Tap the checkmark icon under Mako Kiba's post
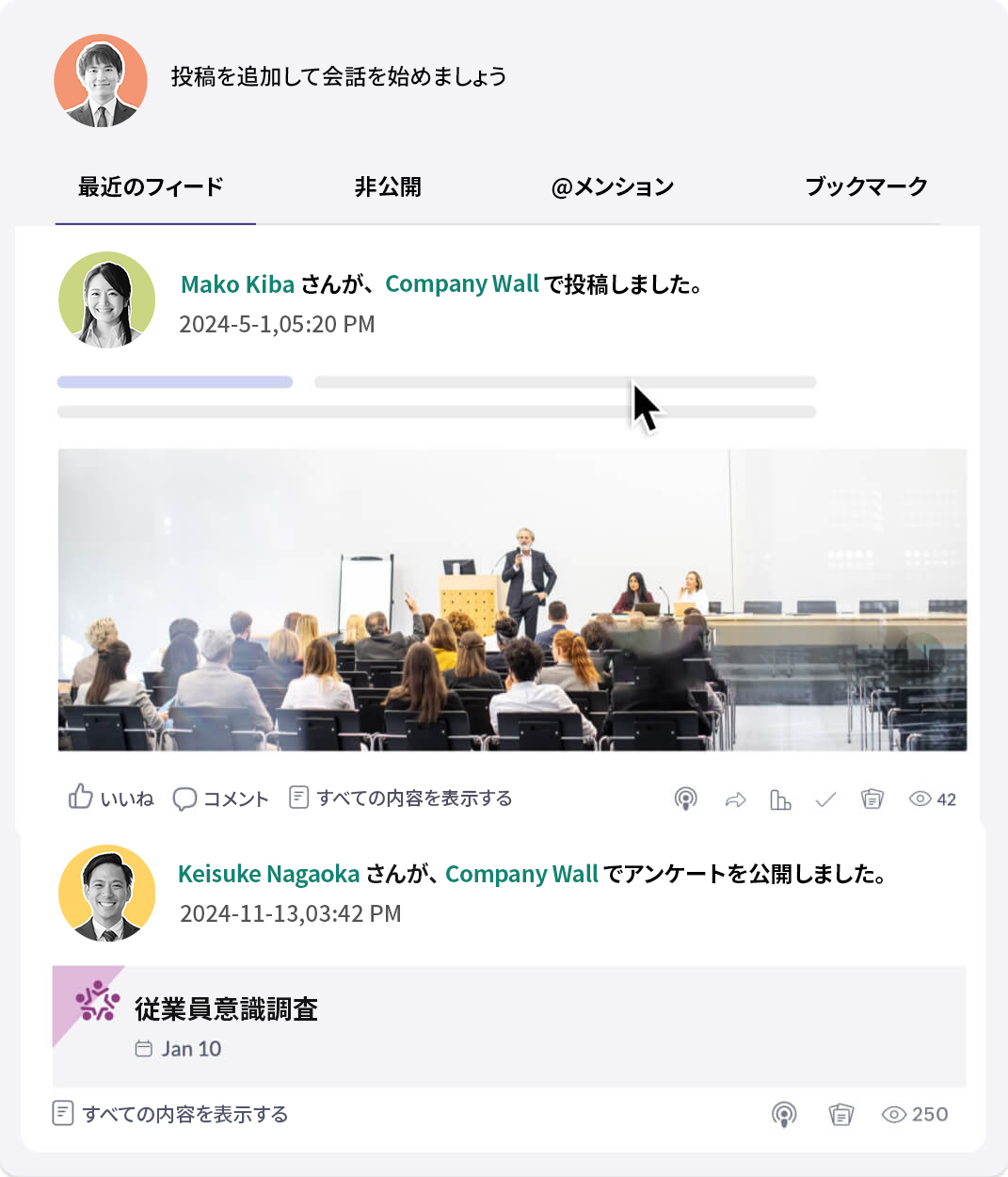The image size is (1008, 1177). coord(825,799)
